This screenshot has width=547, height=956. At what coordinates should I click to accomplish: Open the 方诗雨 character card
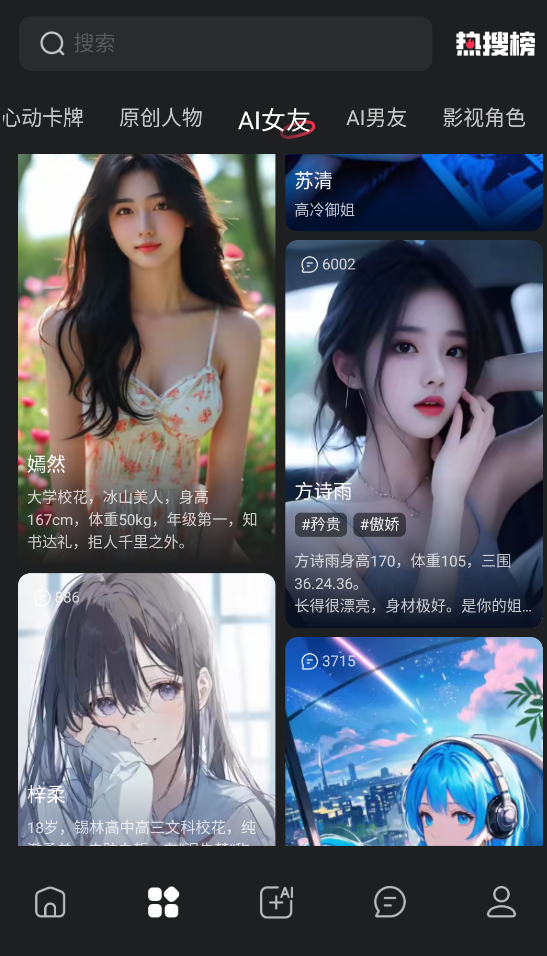coord(414,433)
